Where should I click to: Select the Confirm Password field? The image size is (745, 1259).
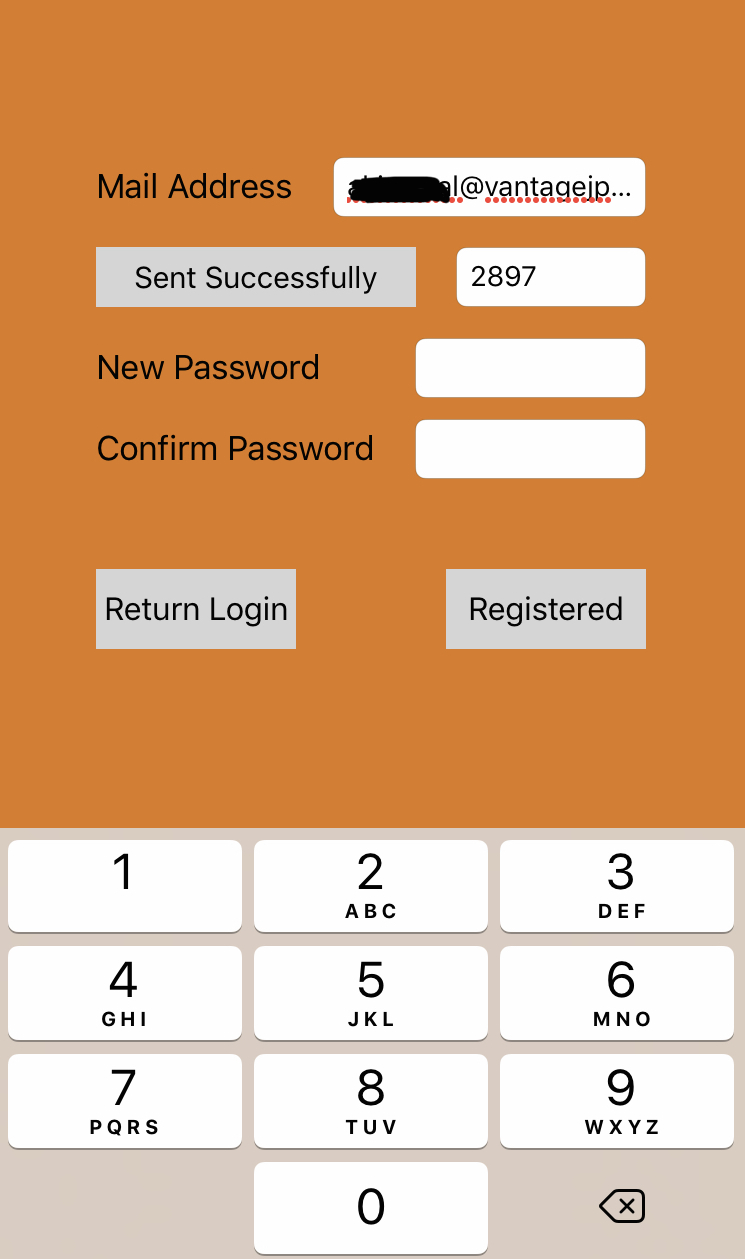pos(530,449)
